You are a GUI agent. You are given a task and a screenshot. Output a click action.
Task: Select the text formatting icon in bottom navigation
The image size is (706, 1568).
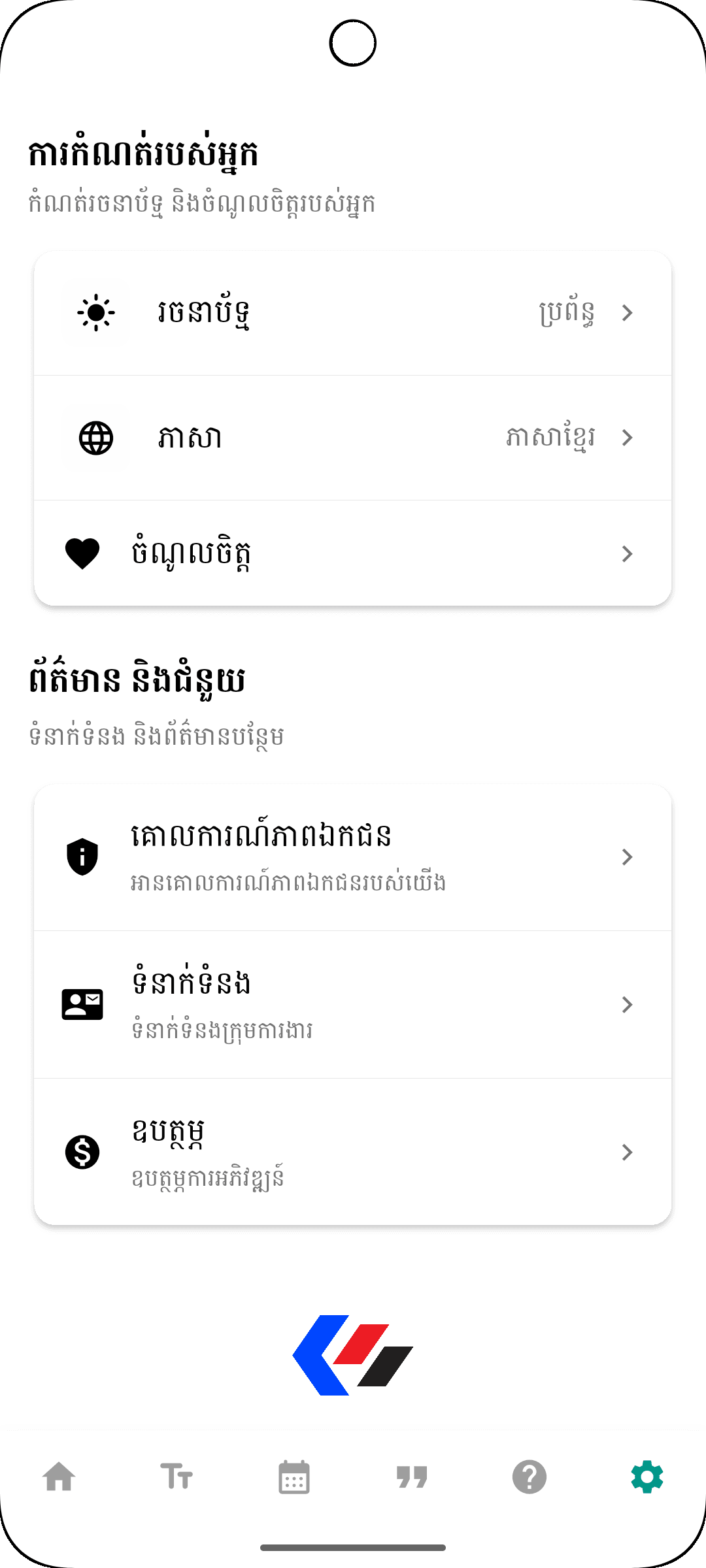pos(176,1475)
